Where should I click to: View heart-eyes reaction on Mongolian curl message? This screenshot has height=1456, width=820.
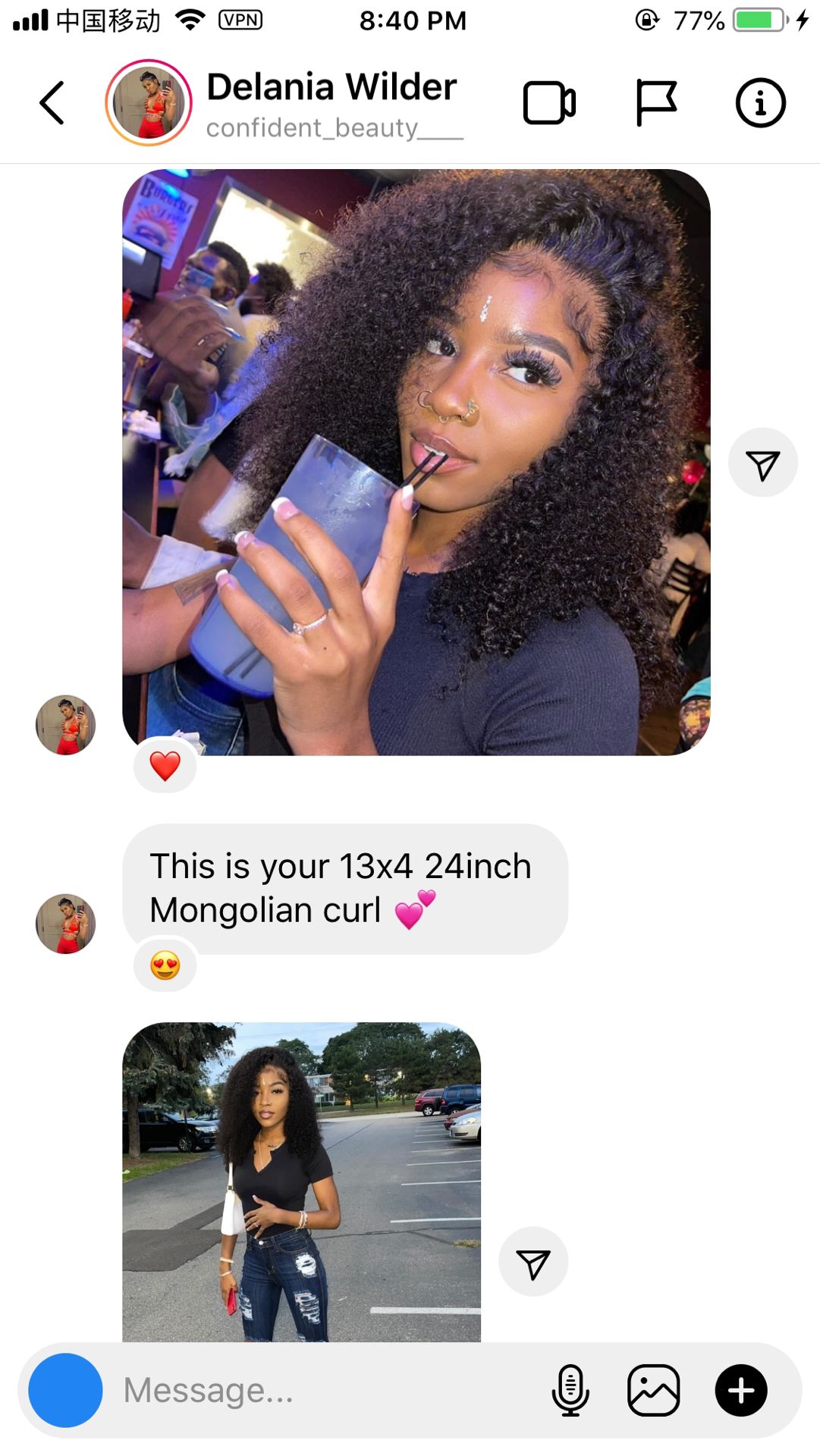pyautogui.click(x=165, y=965)
